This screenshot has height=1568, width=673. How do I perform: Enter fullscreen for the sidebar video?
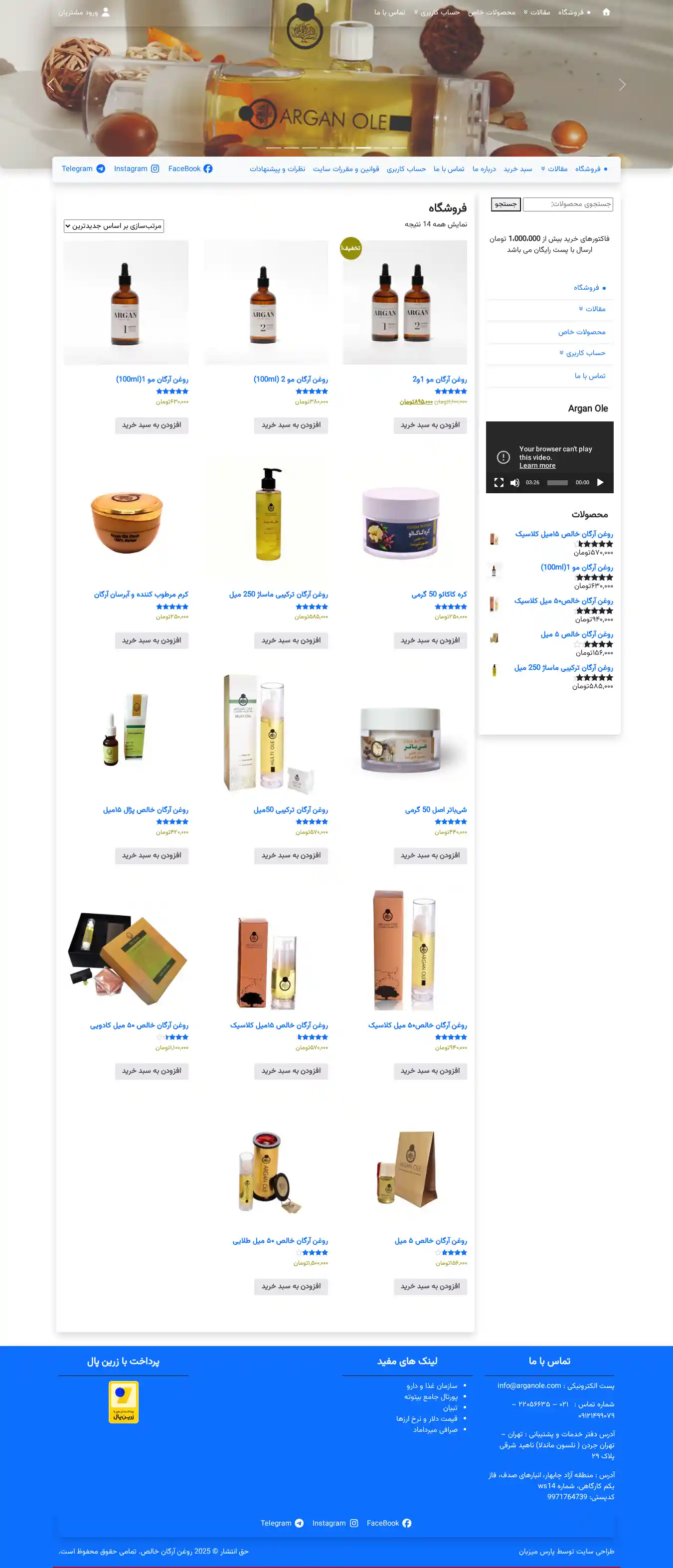(x=499, y=482)
